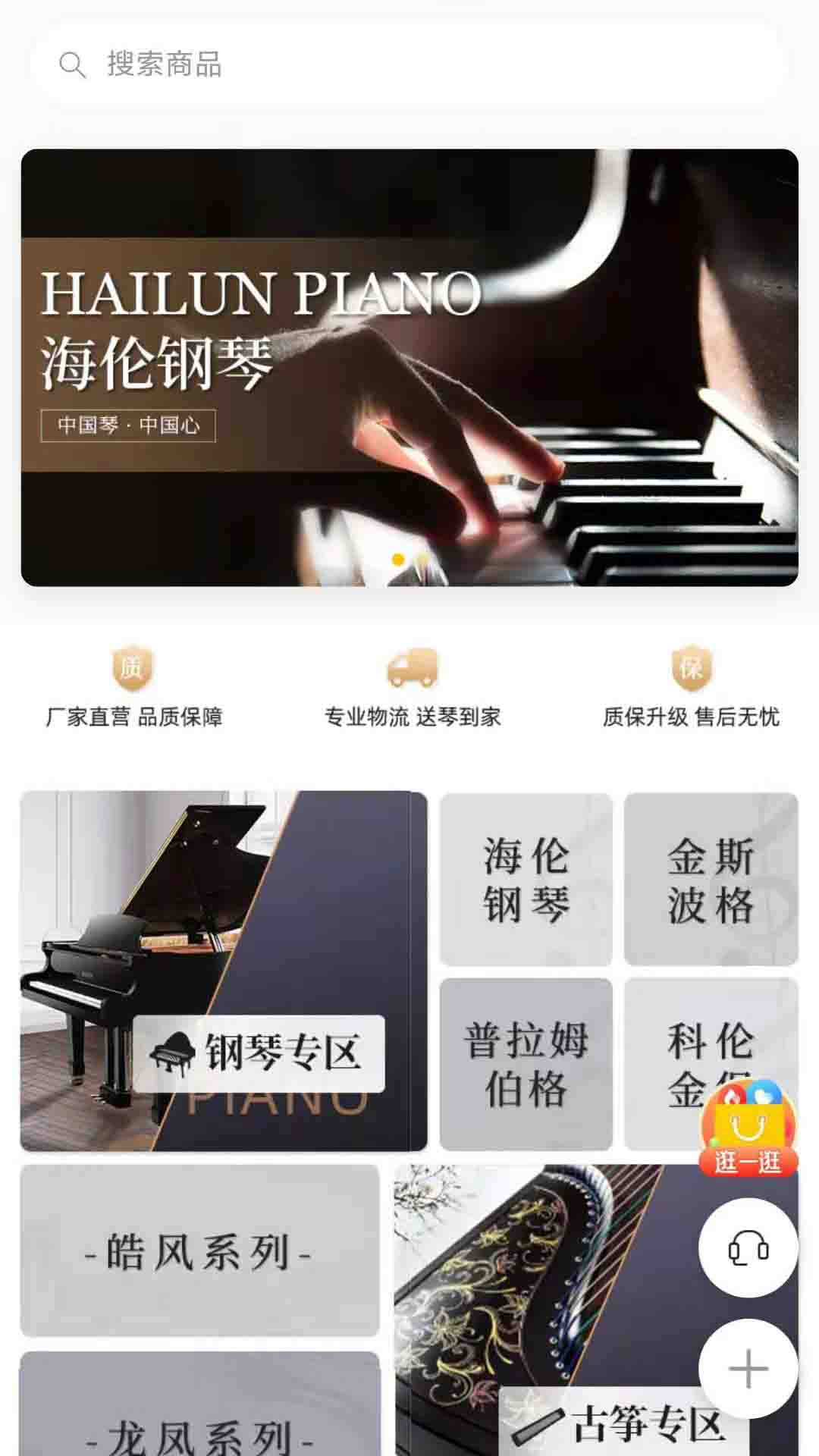Screen dimensions: 819x1456
Task: Expand the floating plus button
Action: click(748, 1369)
